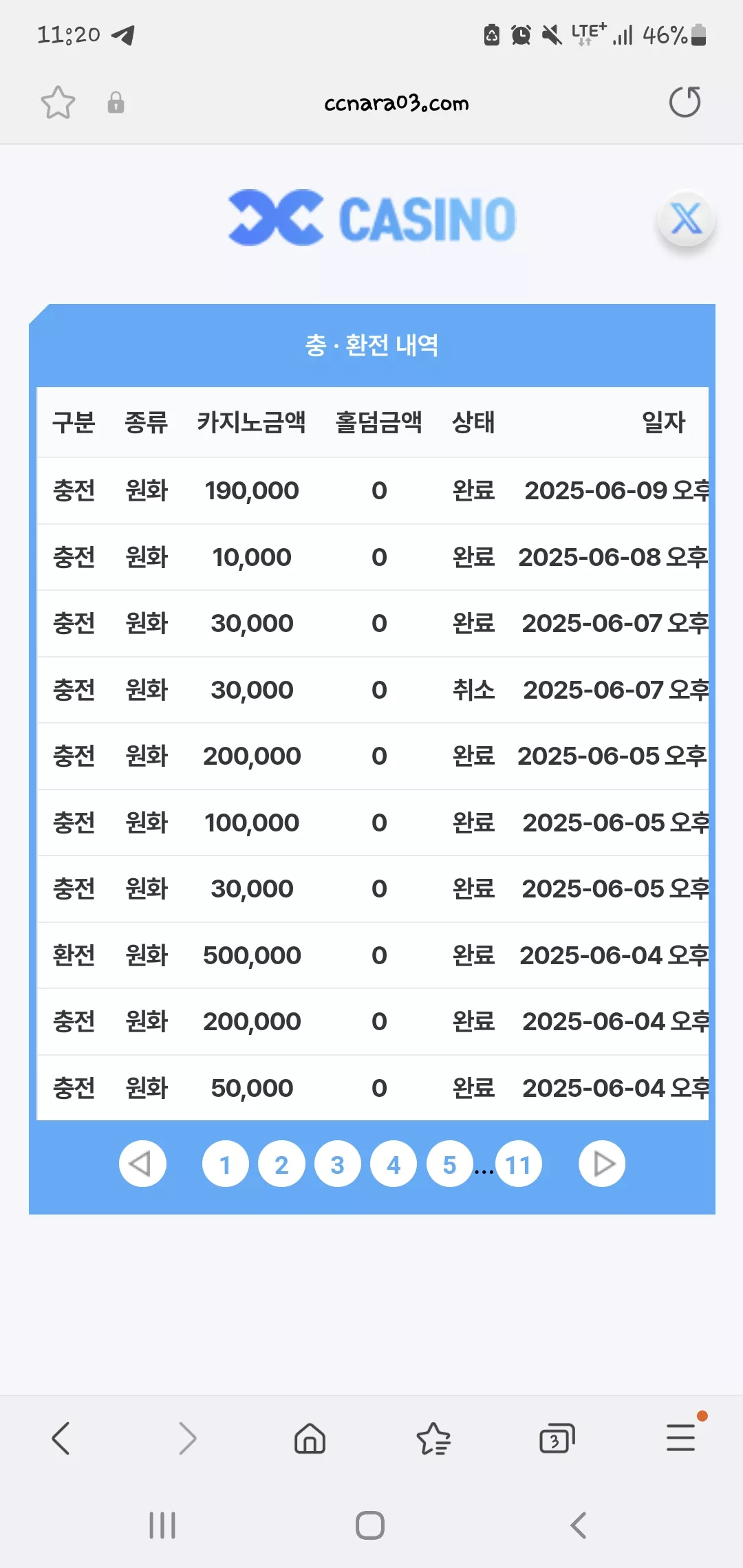Image resolution: width=743 pixels, height=1568 pixels.
Task: Go to page 2 of the history
Action: 281,1164
